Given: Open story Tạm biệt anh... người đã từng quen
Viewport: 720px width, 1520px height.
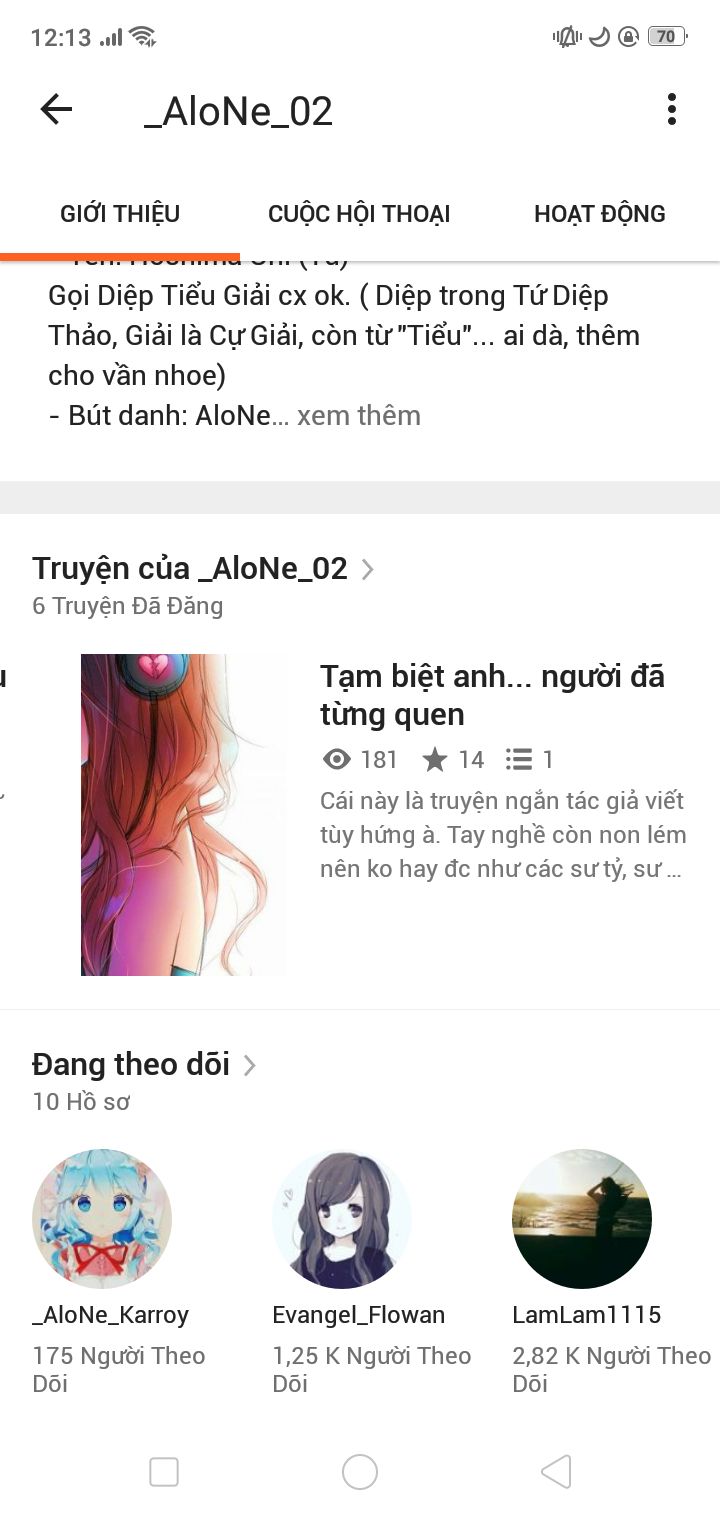Looking at the screenshot, I should coord(492,695).
